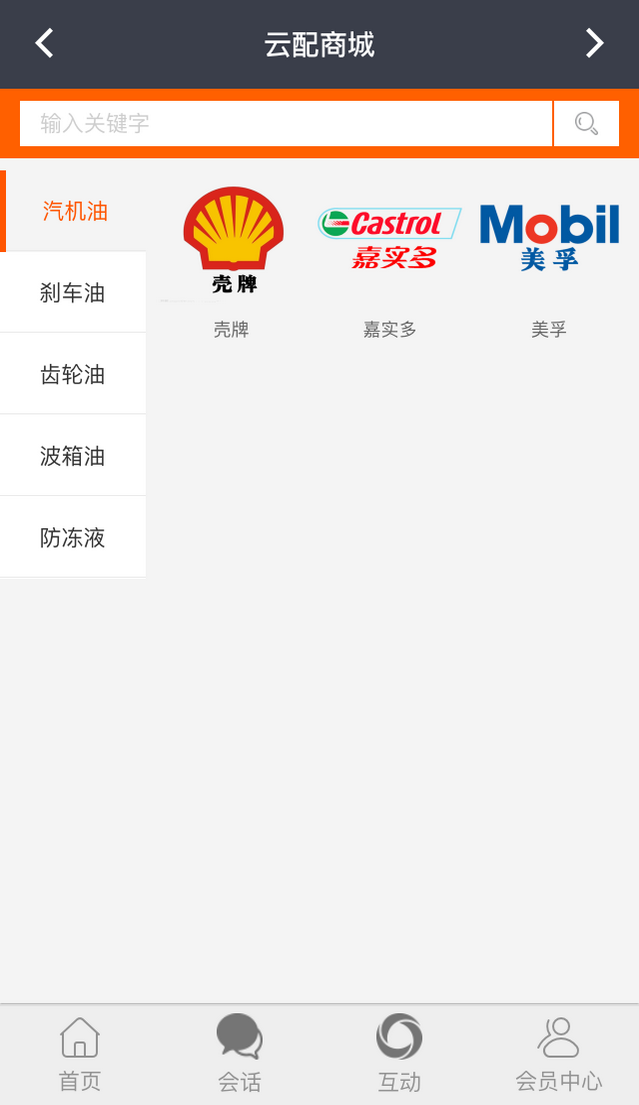Image resolution: width=639 pixels, height=1105 pixels.
Task: Open the 波箱油 category
Action: 73,457
